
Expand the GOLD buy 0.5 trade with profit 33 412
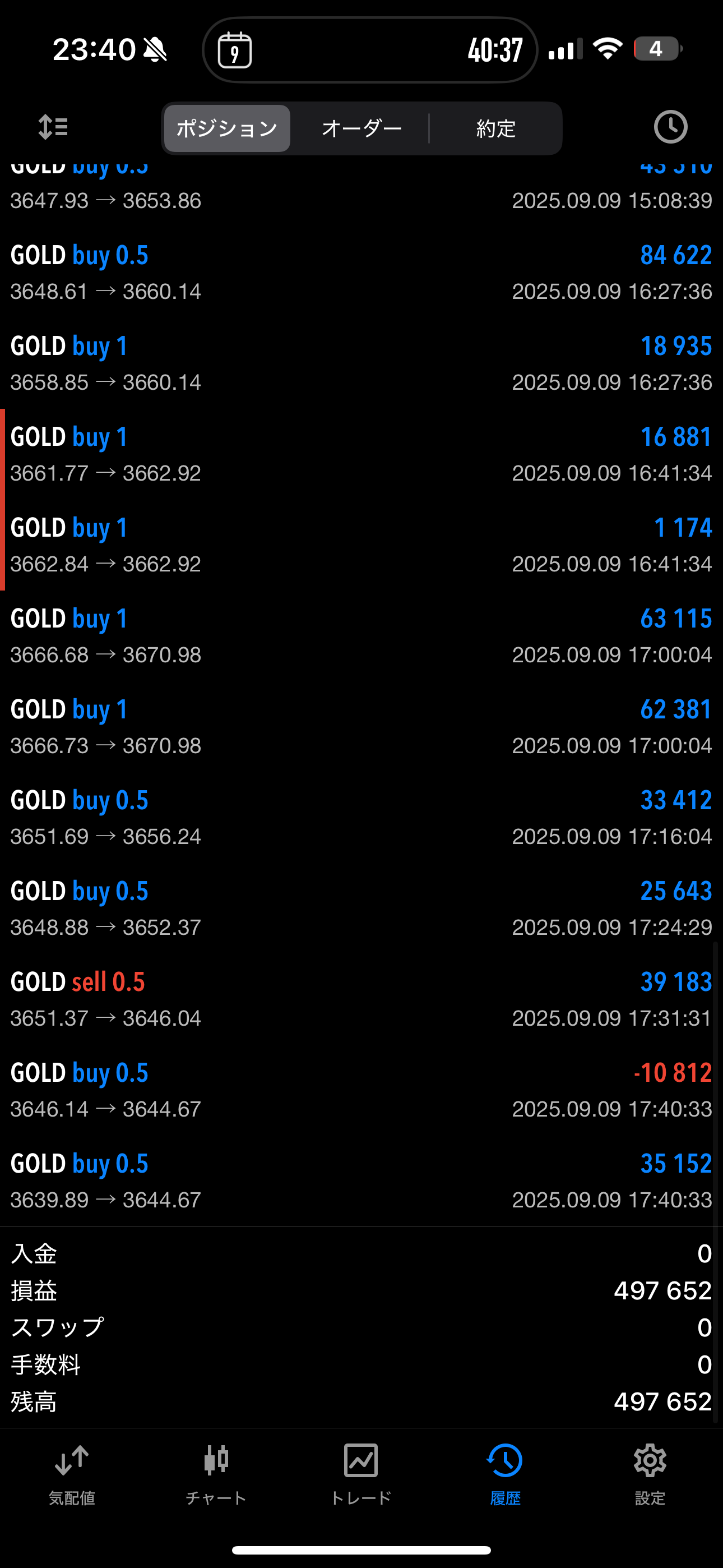pyautogui.click(x=361, y=818)
